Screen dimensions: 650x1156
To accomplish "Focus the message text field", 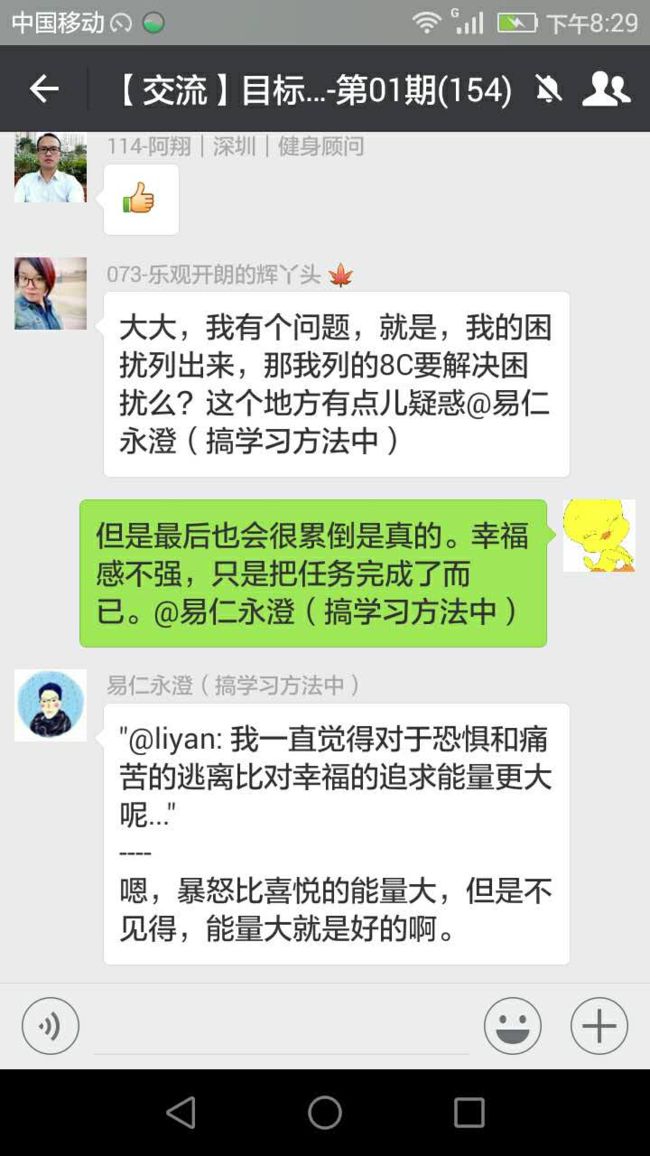I will pyautogui.click(x=281, y=1026).
